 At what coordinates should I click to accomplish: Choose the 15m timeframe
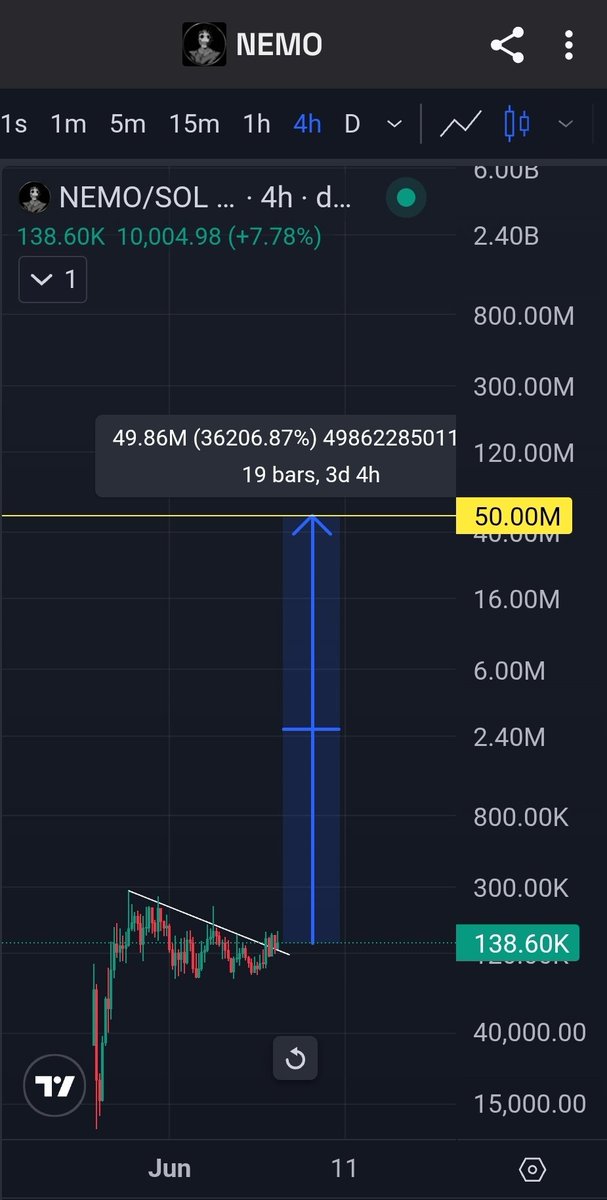click(x=194, y=124)
